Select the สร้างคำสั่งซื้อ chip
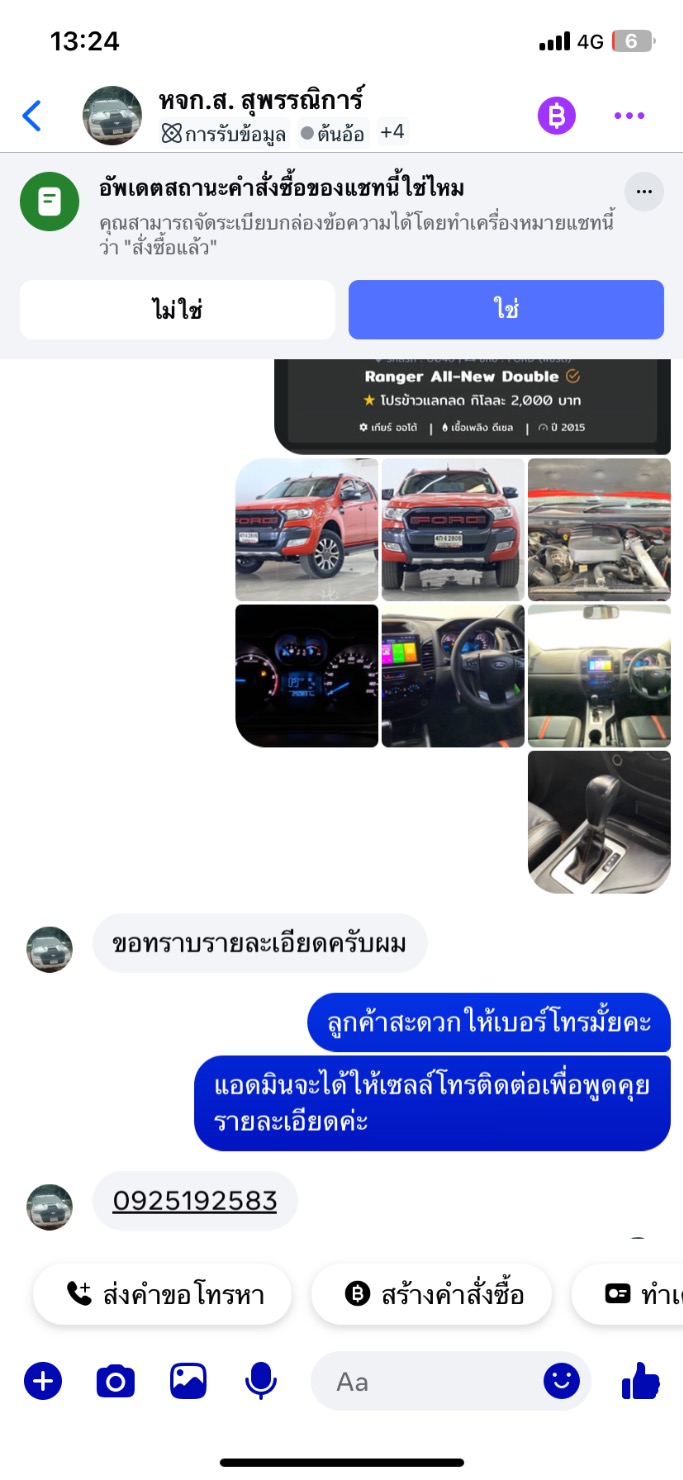Viewport: 683px width, 1480px height. click(x=432, y=1294)
